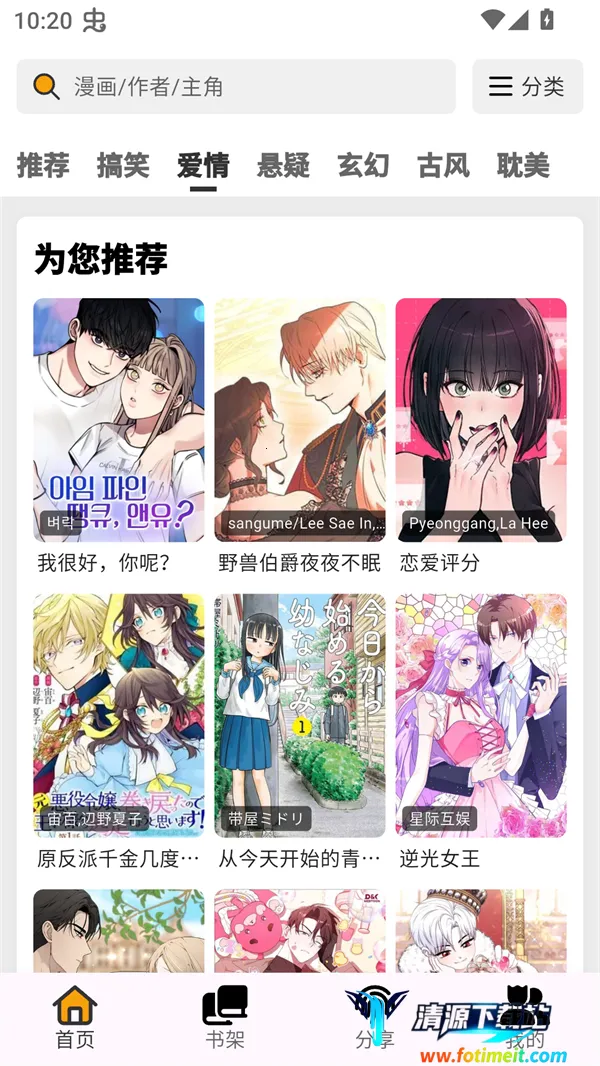This screenshot has height=1066, width=600.
Task: Open the 书架 bookshelf tab
Action: [225, 1017]
